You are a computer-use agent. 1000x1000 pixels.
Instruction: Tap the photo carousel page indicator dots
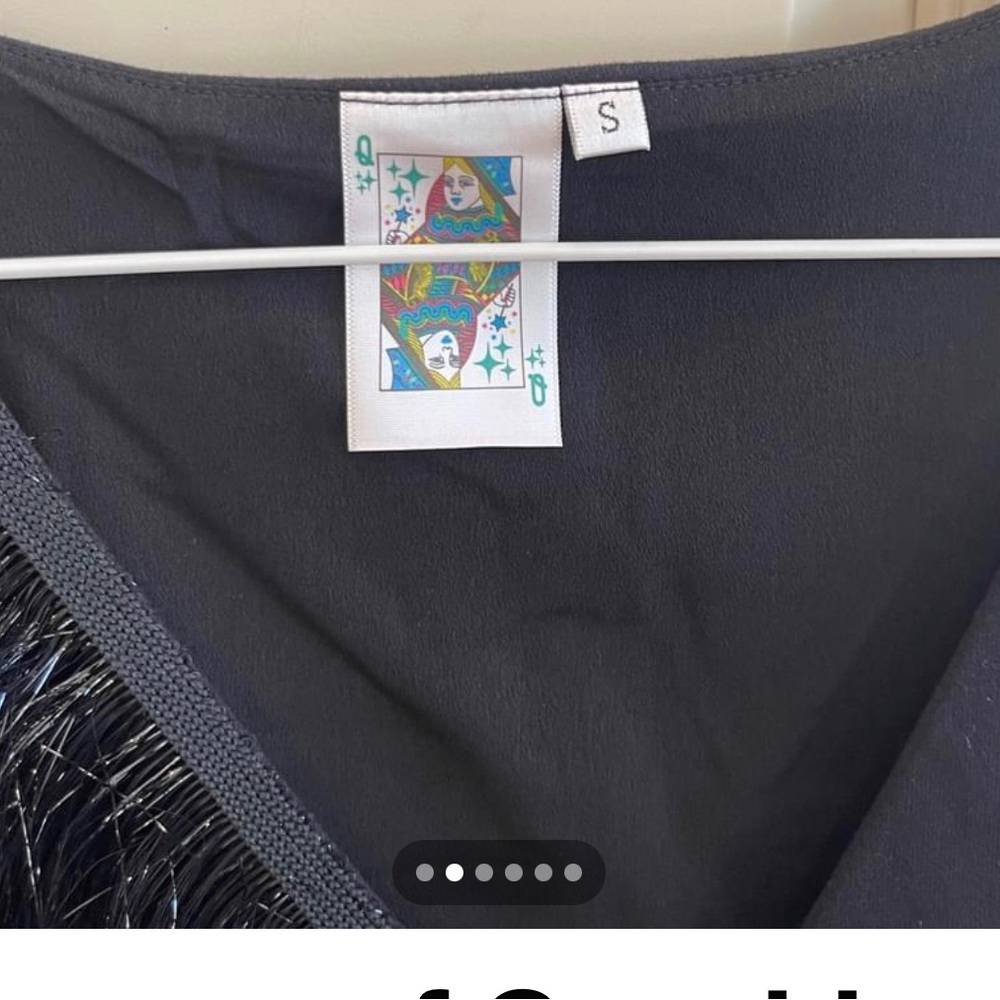tap(498, 873)
